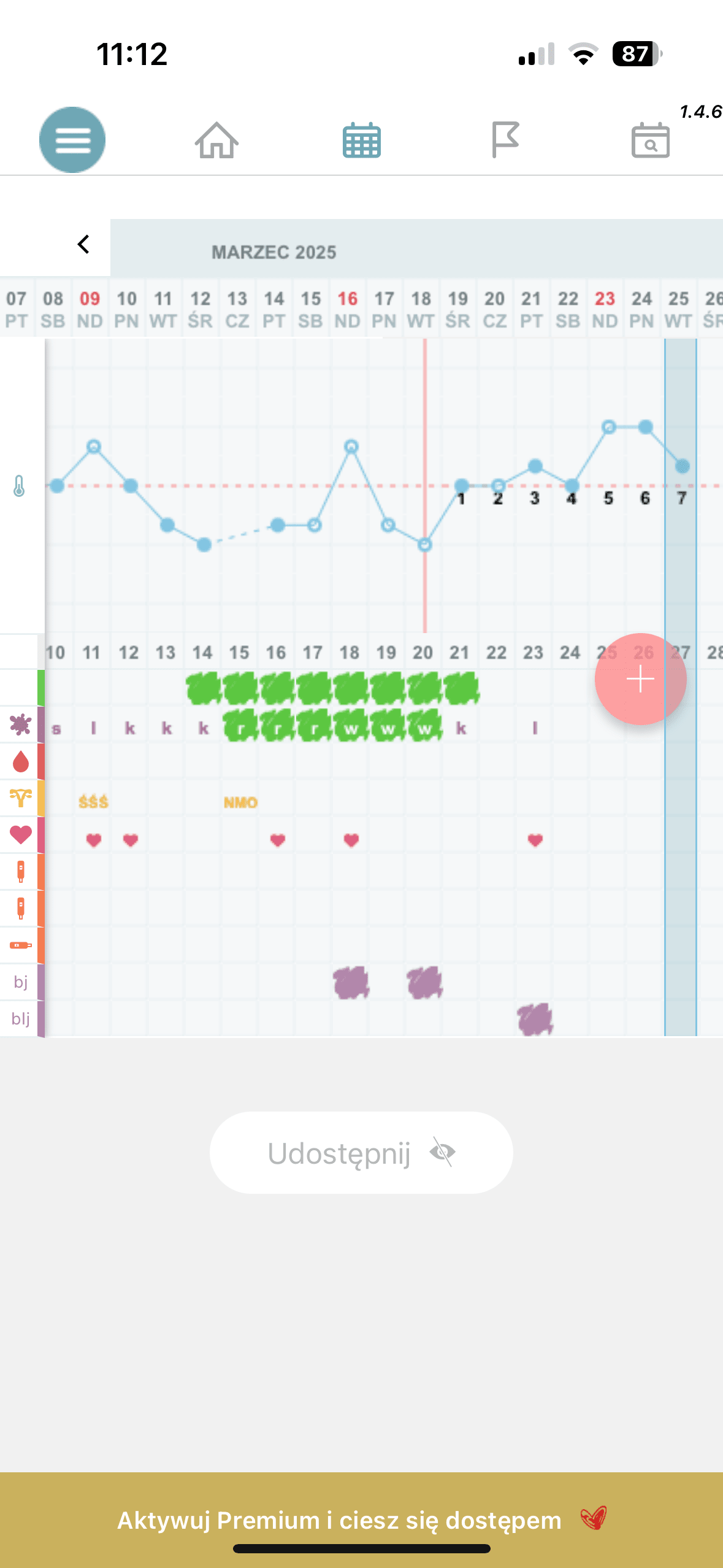Select the calendar chart tab
The width and height of the screenshot is (723, 1568).
click(361, 140)
